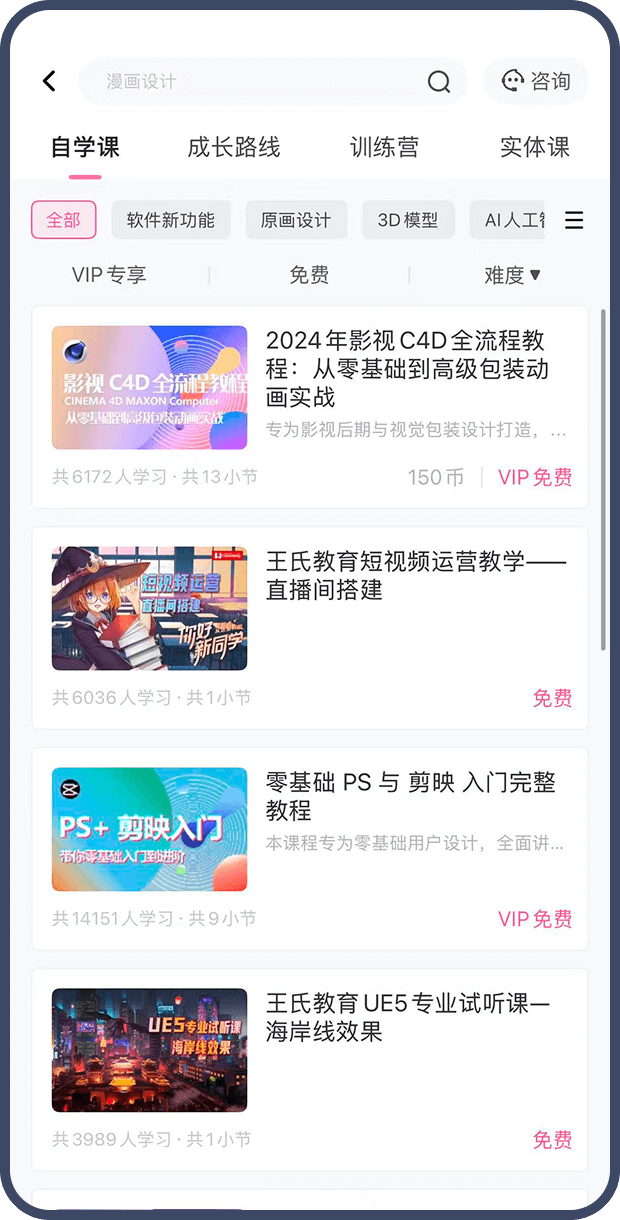Image resolution: width=620 pixels, height=1220 pixels.
Task: Open the 难度 dropdown
Action: point(512,275)
